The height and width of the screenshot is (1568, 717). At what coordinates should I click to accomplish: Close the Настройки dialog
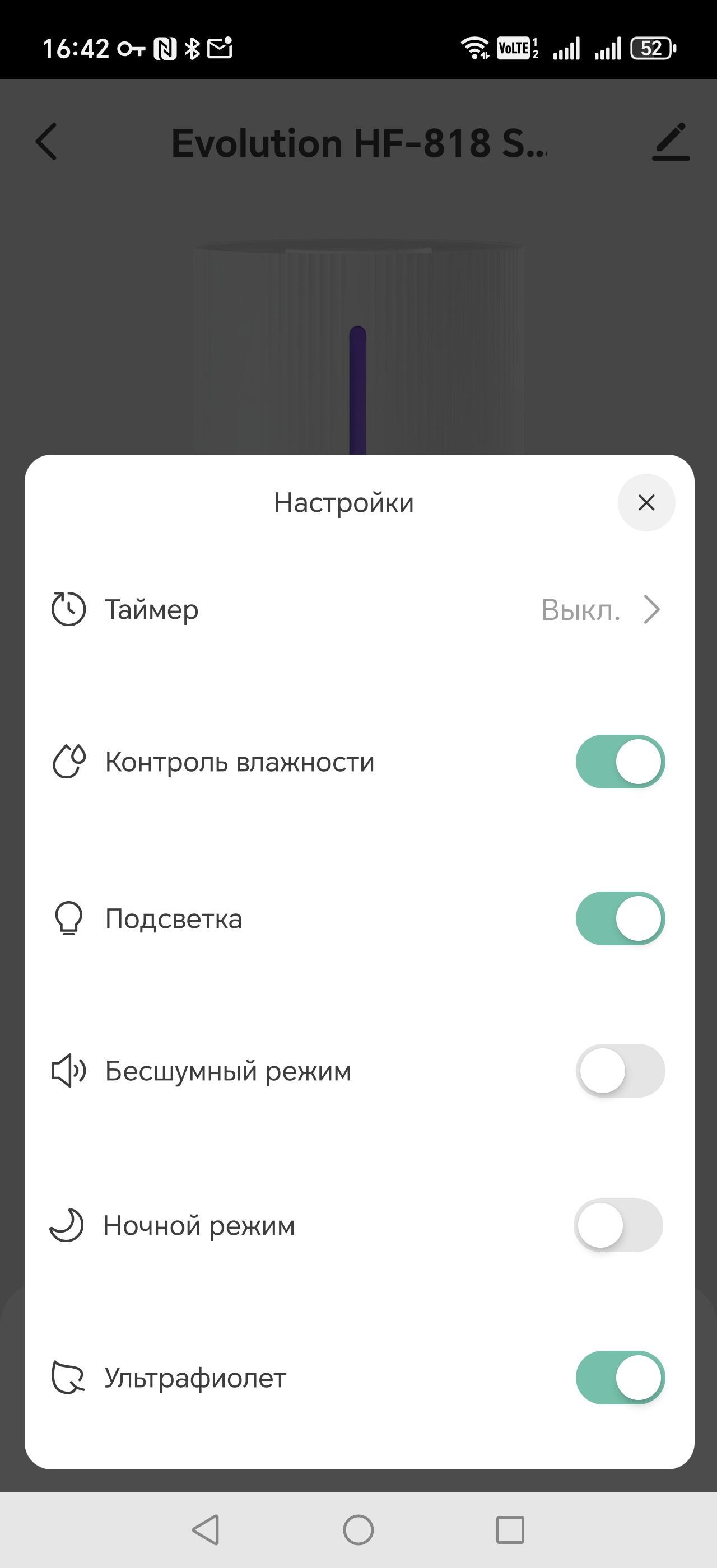646,503
